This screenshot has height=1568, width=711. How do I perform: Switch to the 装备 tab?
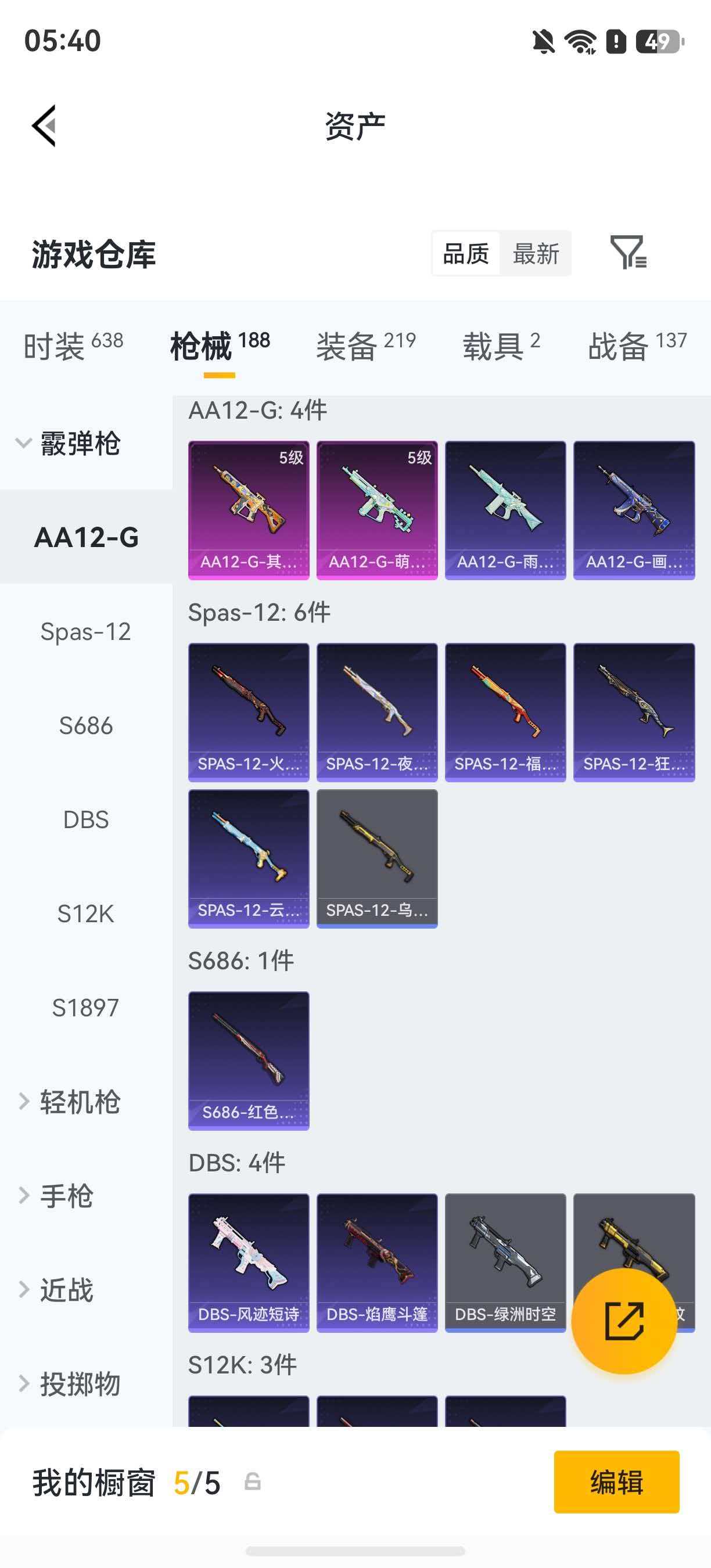pos(366,346)
